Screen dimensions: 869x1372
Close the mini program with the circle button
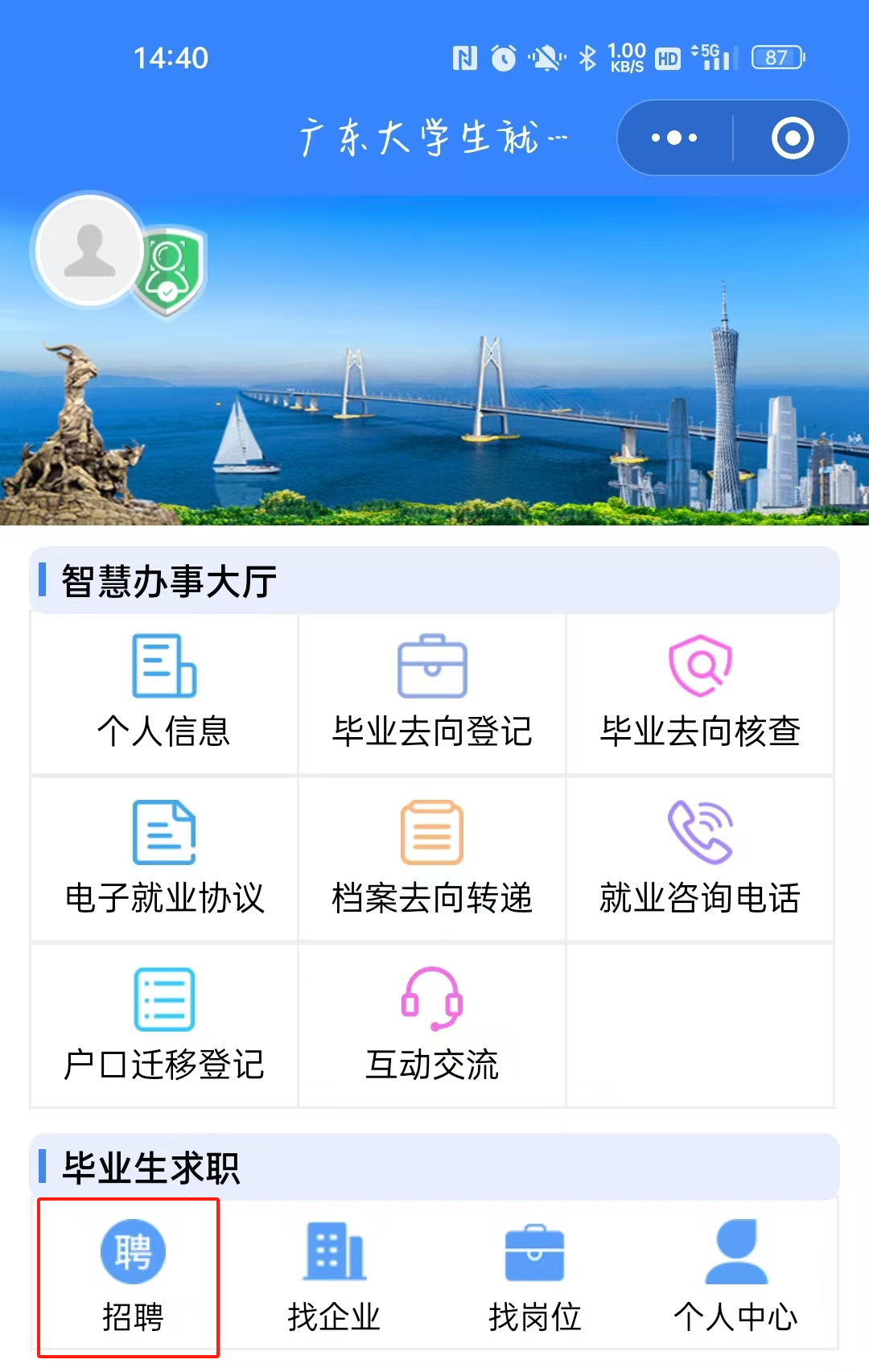(793, 138)
